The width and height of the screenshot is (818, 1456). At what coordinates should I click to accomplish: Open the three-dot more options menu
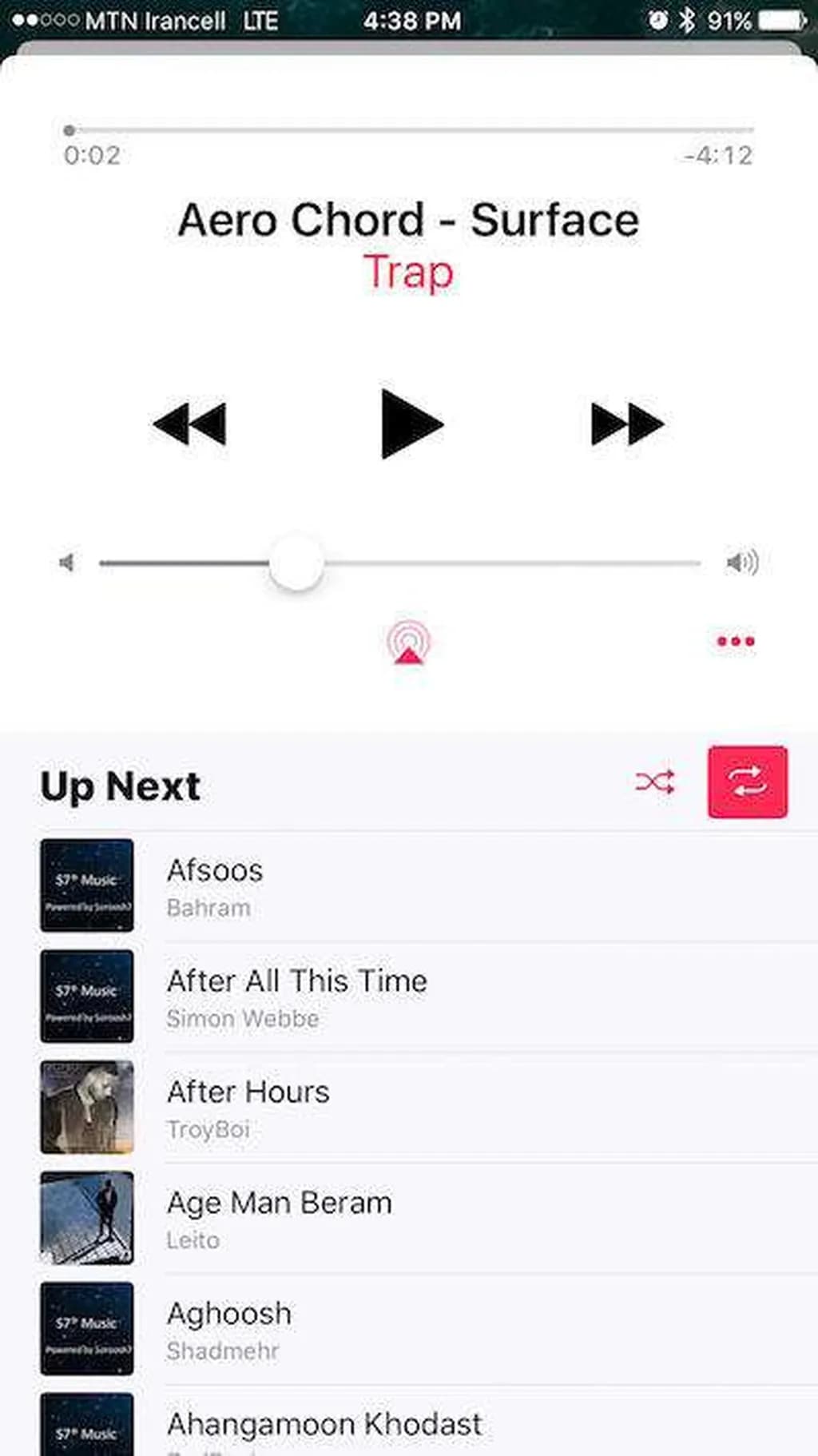tap(735, 641)
